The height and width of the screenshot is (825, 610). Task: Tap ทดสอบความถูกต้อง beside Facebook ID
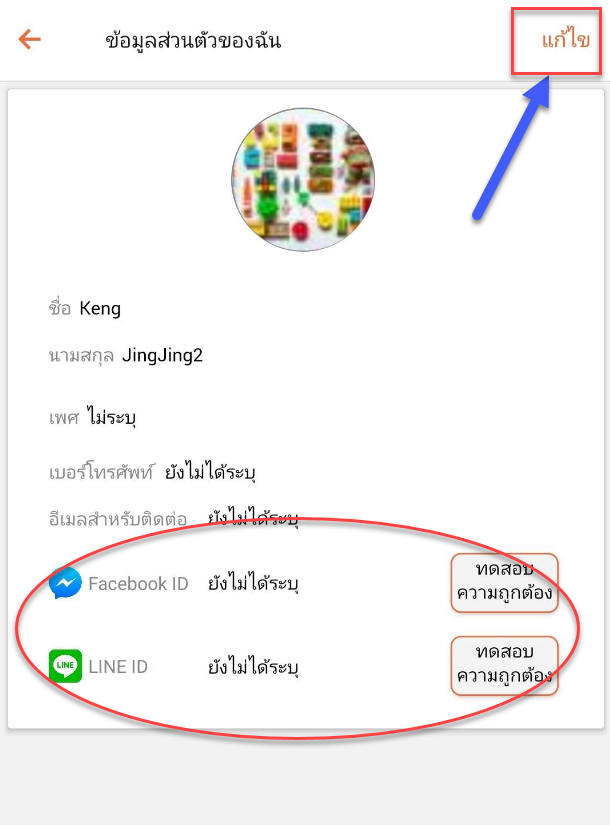click(504, 583)
